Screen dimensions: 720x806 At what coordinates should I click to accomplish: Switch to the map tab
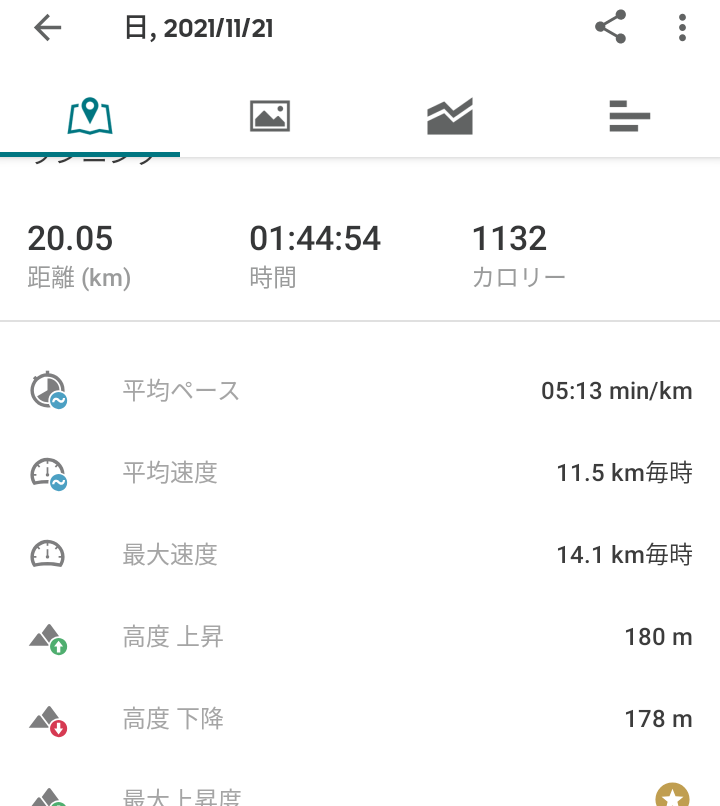pyautogui.click(x=90, y=117)
